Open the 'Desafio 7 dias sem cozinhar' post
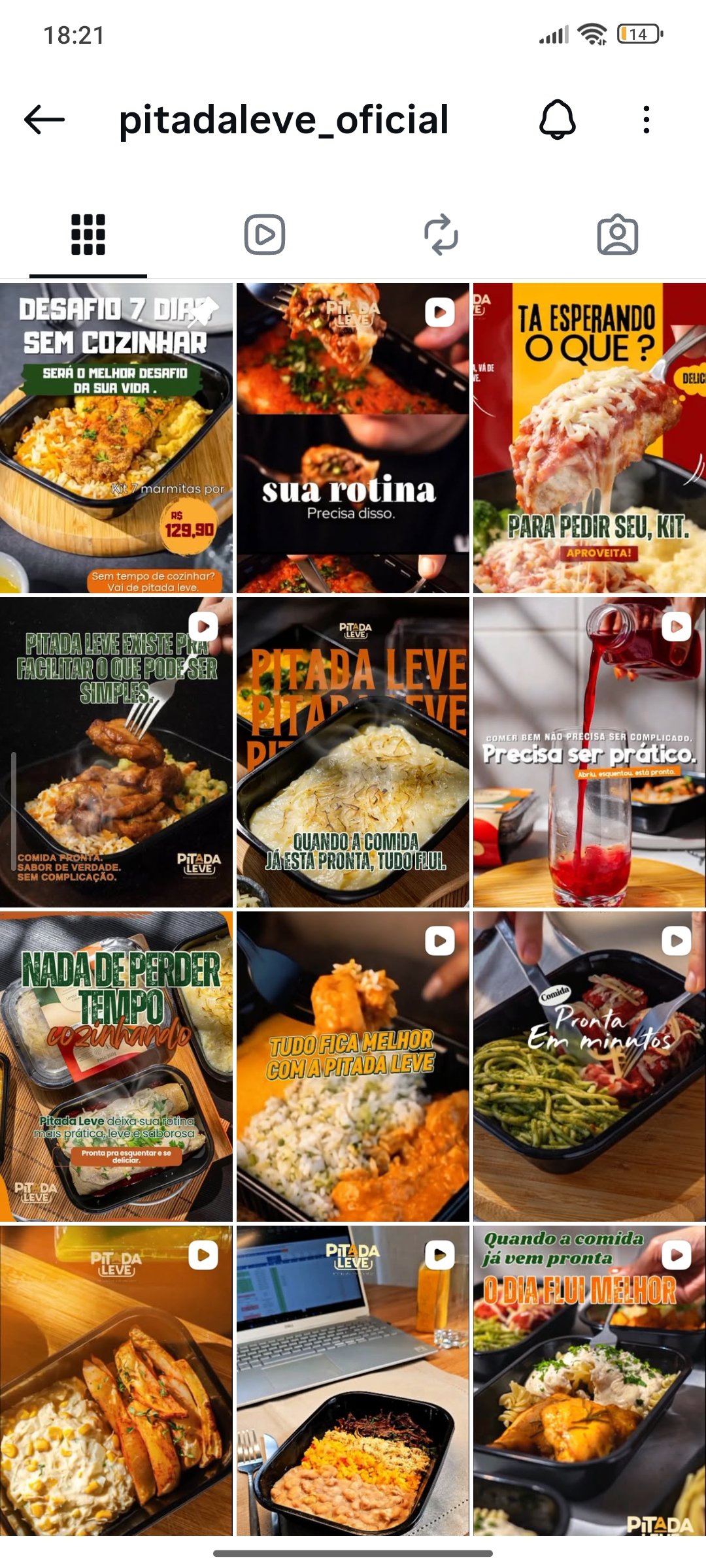 point(116,438)
